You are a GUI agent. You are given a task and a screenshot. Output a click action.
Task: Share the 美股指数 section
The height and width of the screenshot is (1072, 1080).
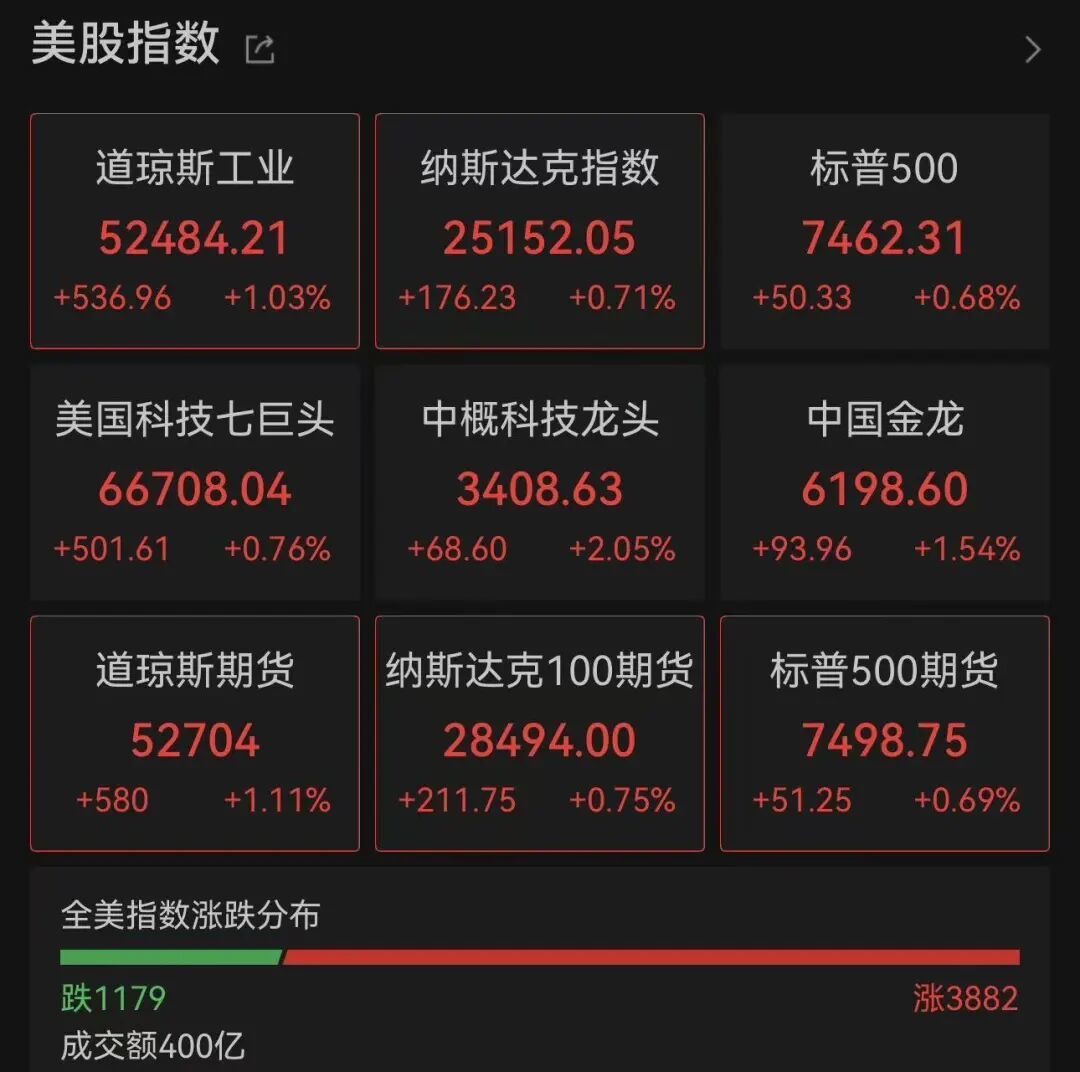pyautogui.click(x=260, y=50)
